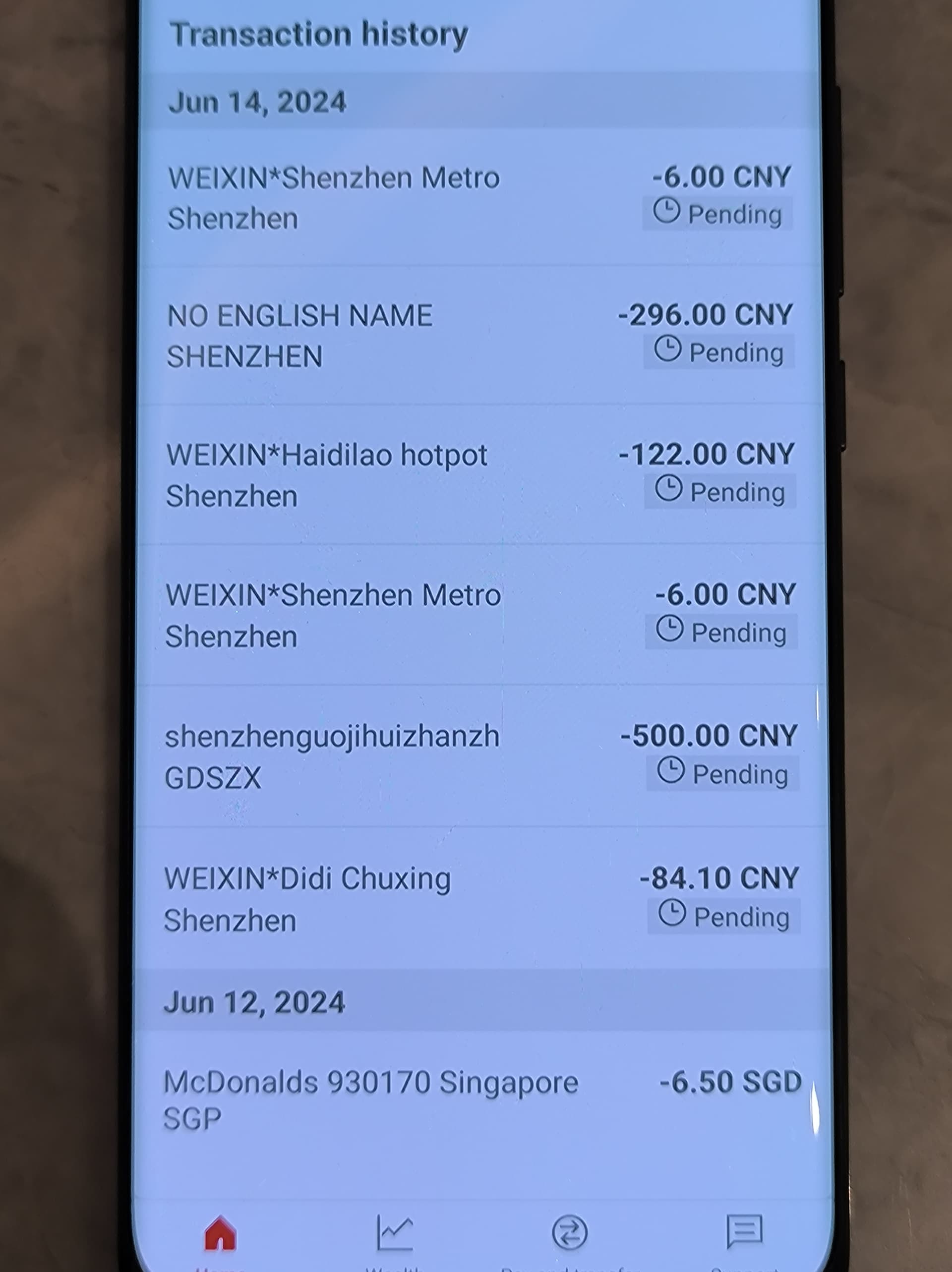Go to the Pay and transfer tab
The height and width of the screenshot is (1272, 952).
coord(570,1235)
